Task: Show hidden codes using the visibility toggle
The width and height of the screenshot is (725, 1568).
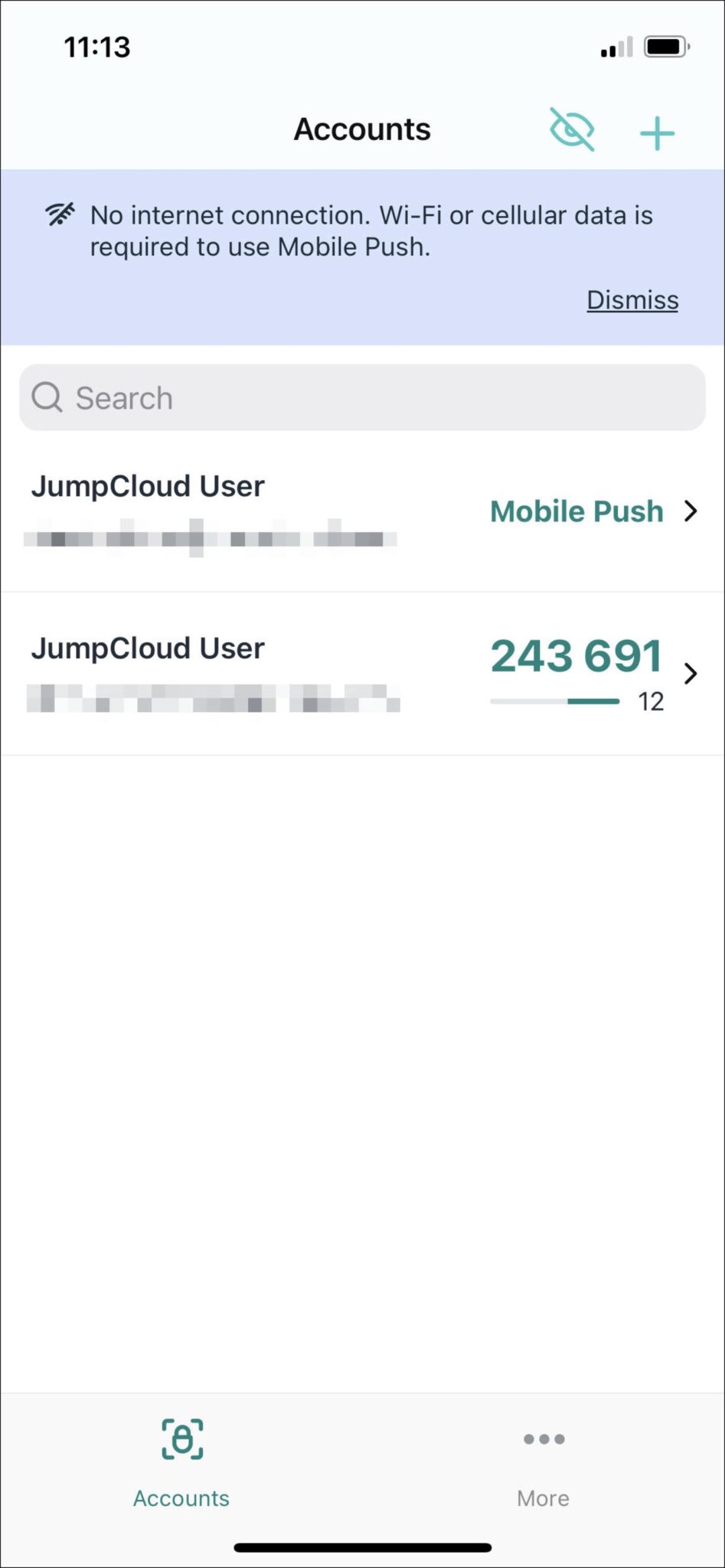Action: click(572, 129)
